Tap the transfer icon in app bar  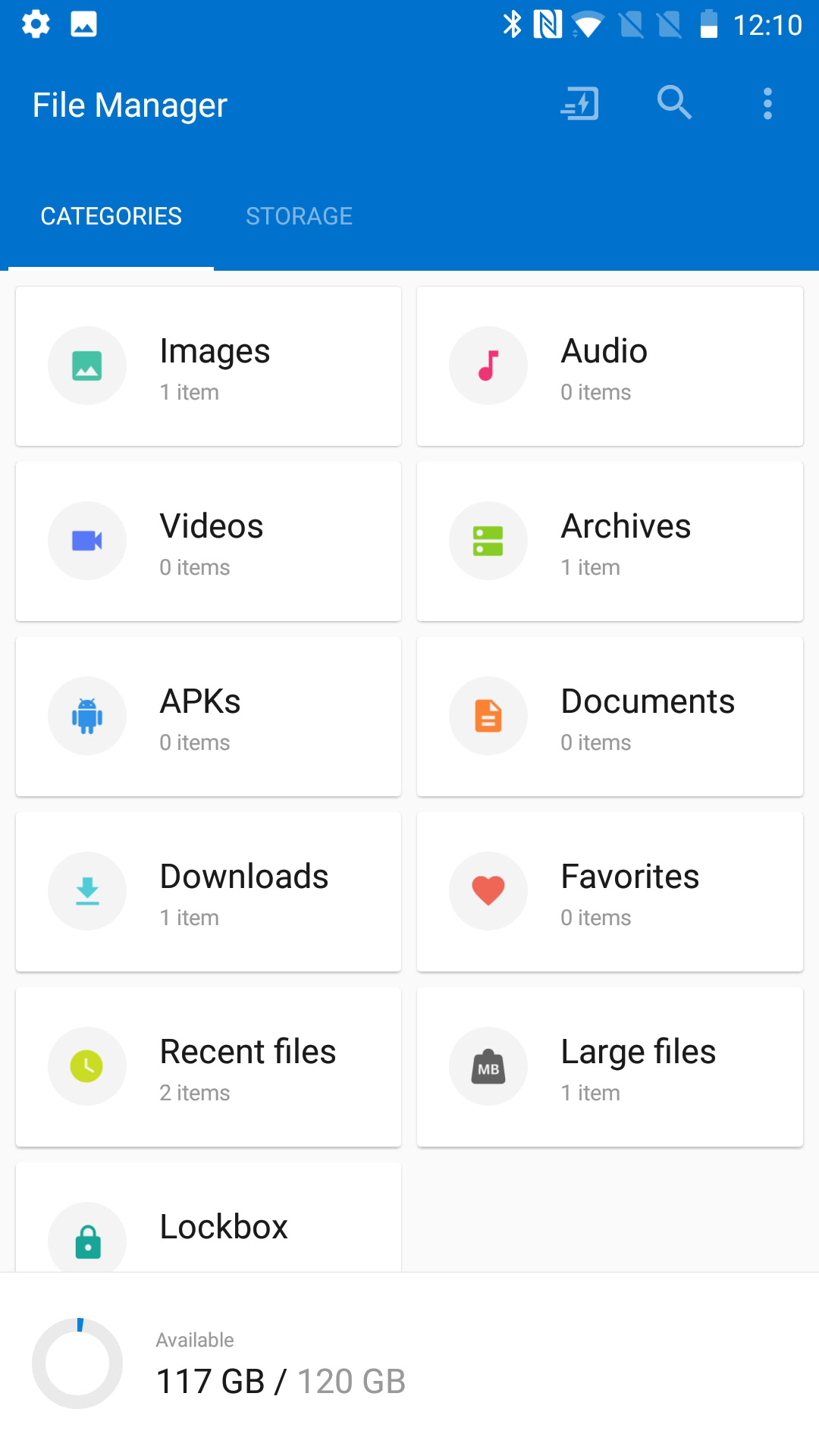click(580, 103)
